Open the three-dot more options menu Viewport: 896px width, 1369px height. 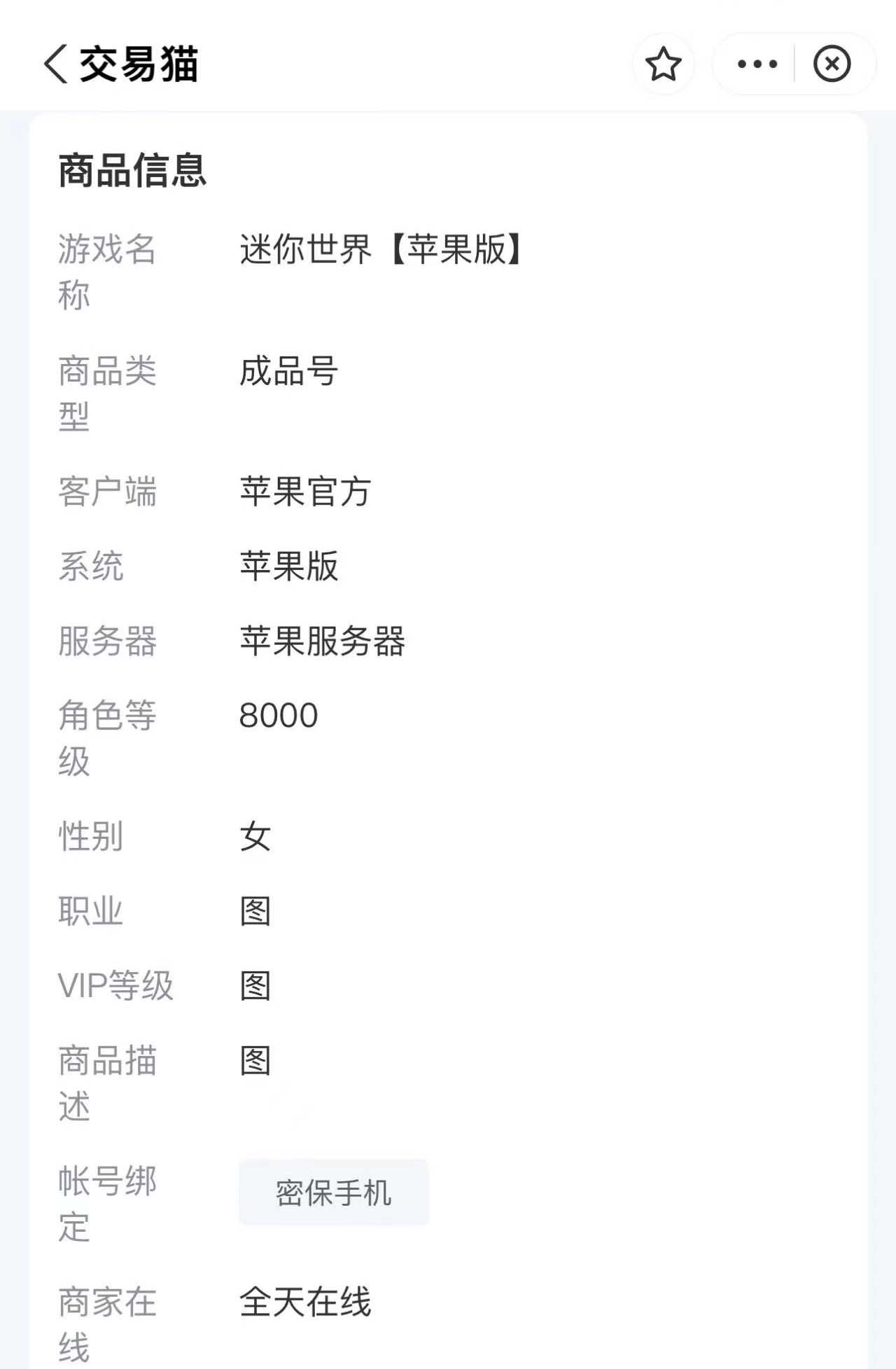pyautogui.click(x=757, y=64)
